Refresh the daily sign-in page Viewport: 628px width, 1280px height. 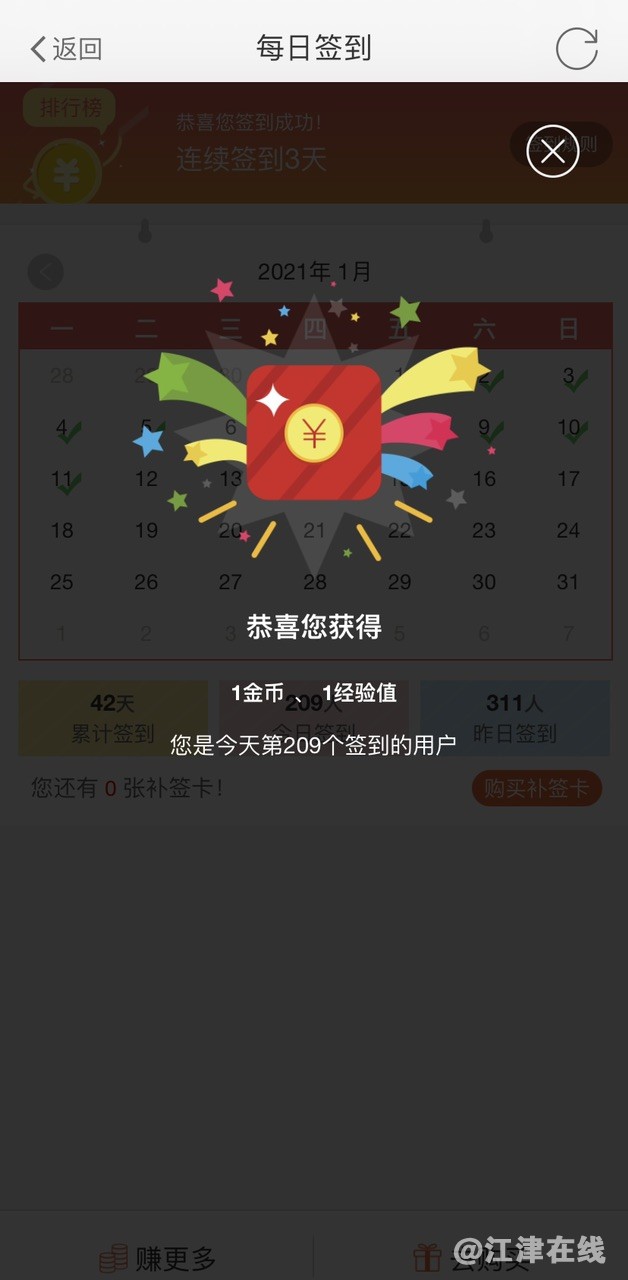(577, 48)
